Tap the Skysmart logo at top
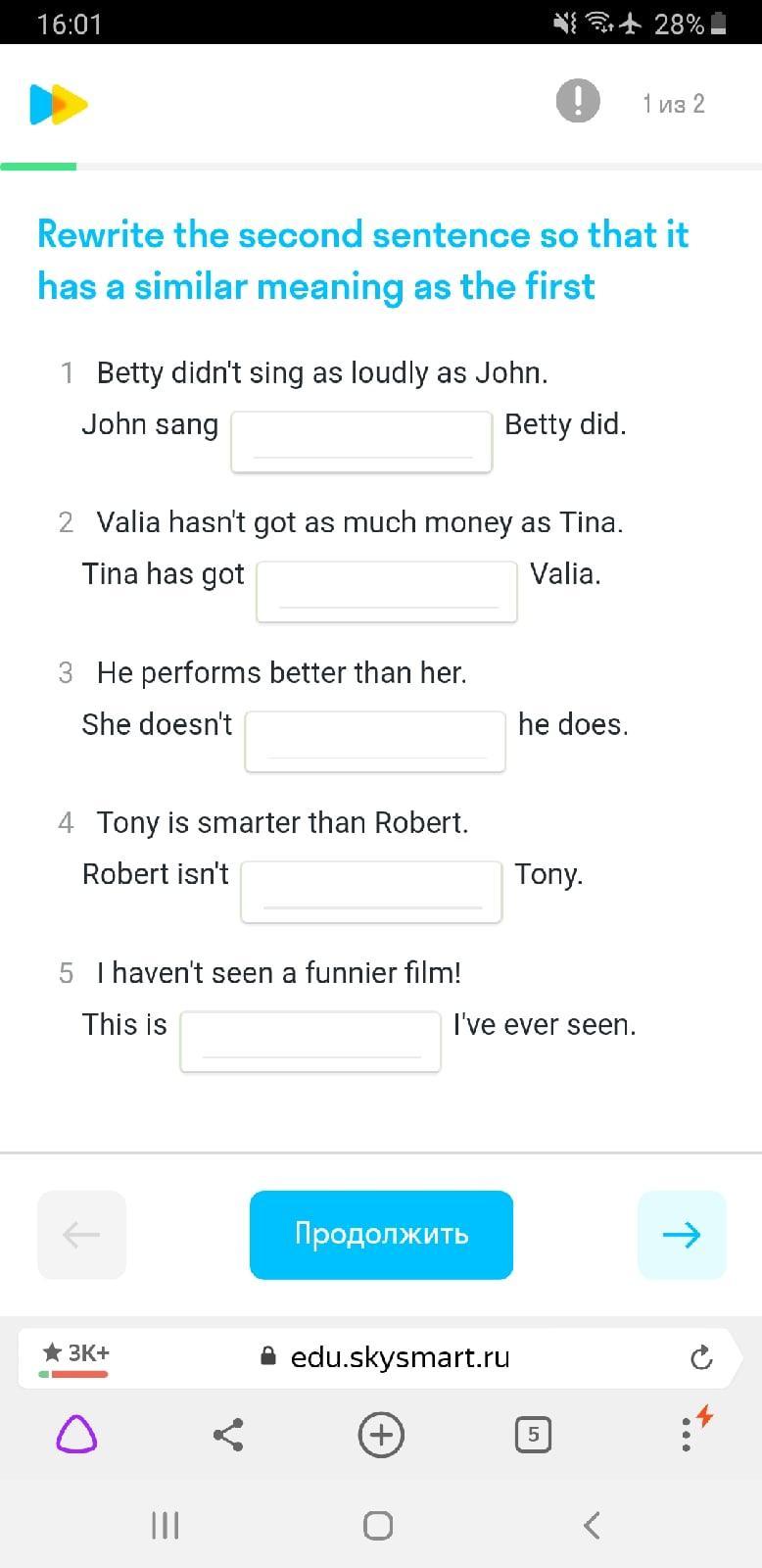 pyautogui.click(x=58, y=104)
